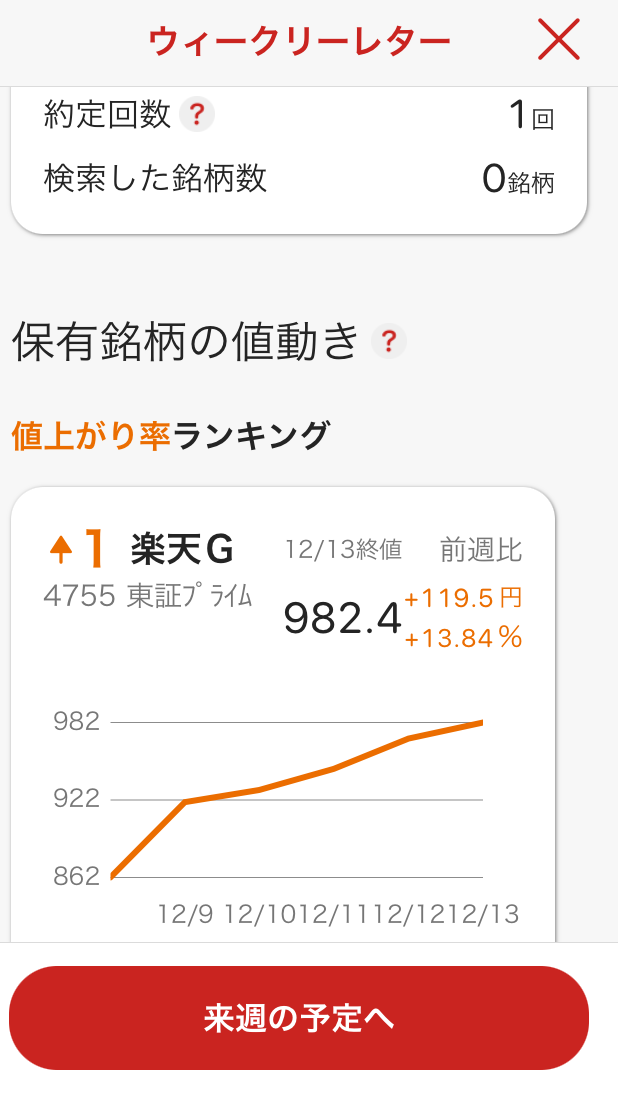Open help icon beside 保有銘柄の値動き

(x=389, y=341)
